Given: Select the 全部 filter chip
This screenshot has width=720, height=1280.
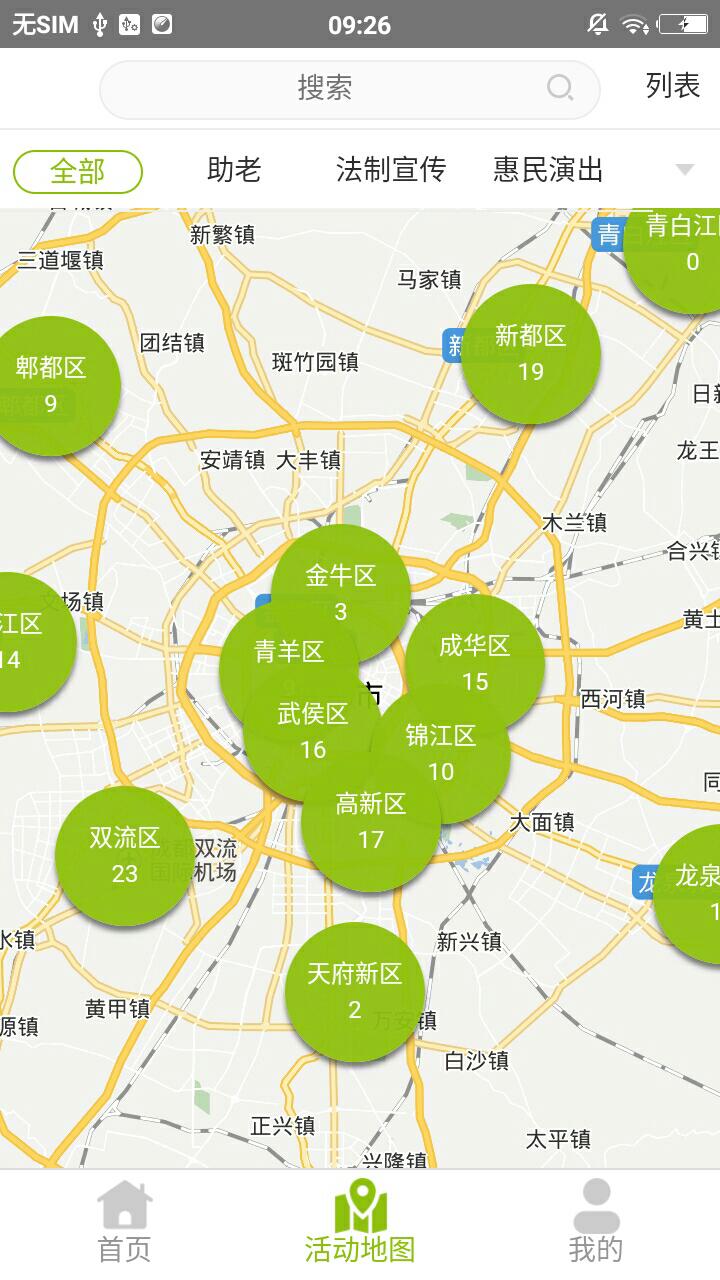Looking at the screenshot, I should coord(78,172).
